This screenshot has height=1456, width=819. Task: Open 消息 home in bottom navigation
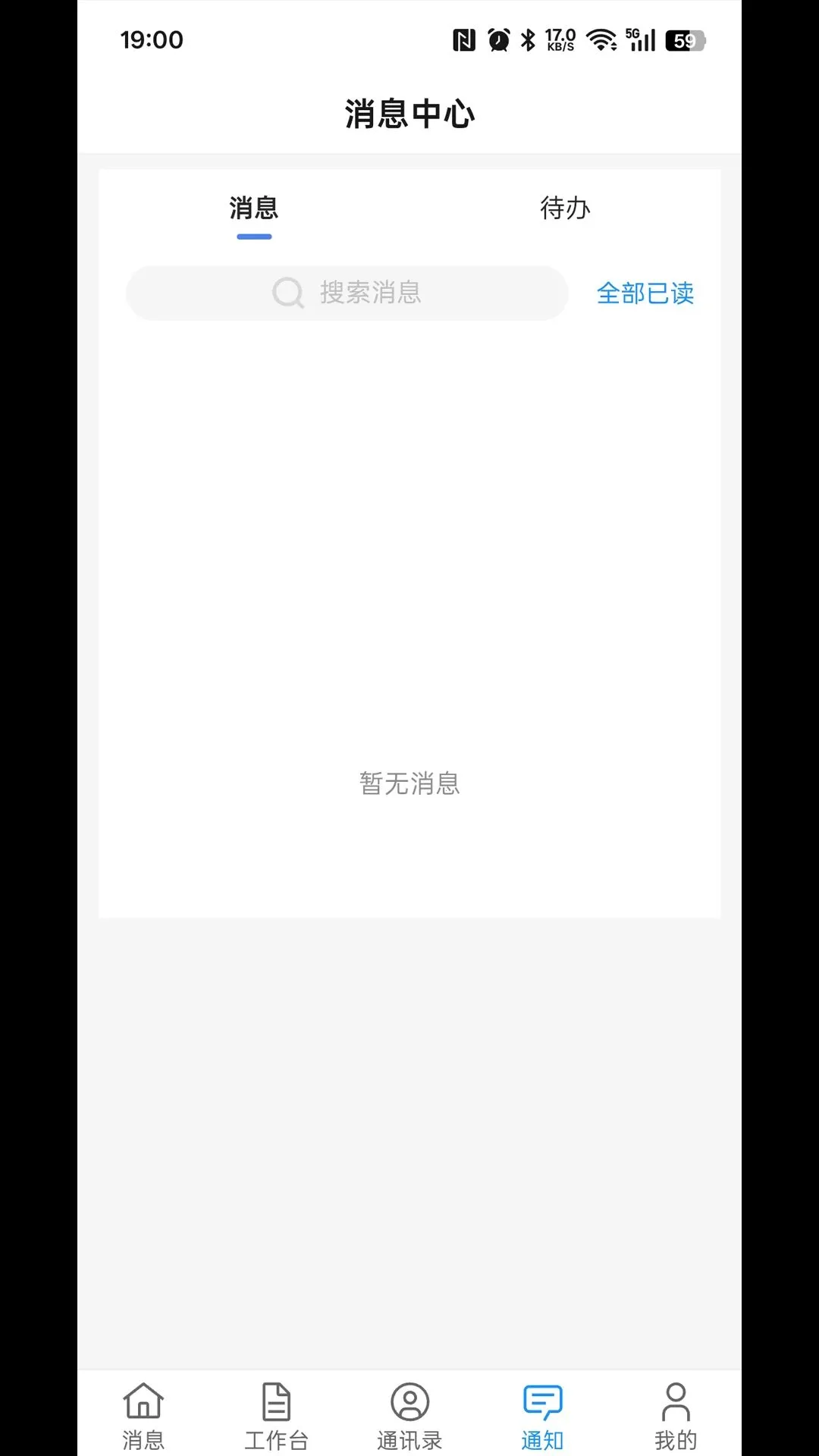(143, 1416)
